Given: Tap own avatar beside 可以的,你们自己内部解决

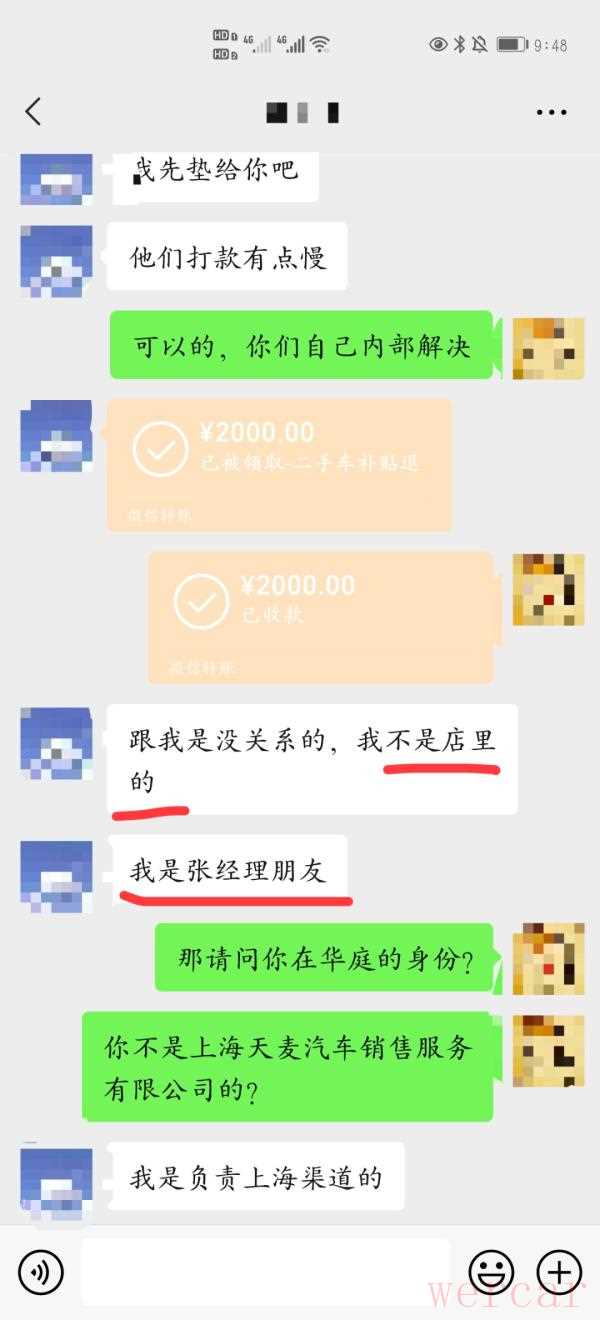Looking at the screenshot, I should [x=548, y=347].
